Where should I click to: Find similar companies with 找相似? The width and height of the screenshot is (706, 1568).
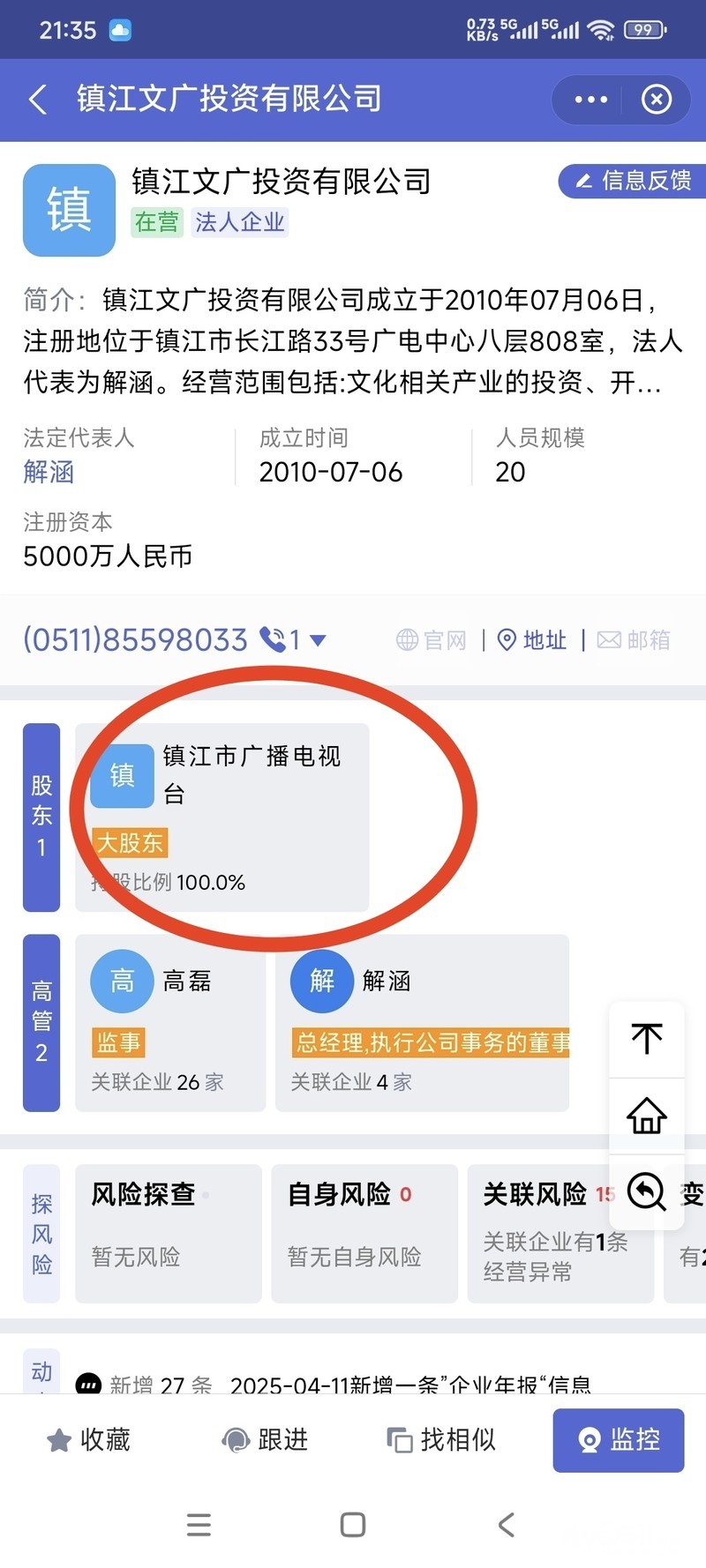tap(441, 1440)
